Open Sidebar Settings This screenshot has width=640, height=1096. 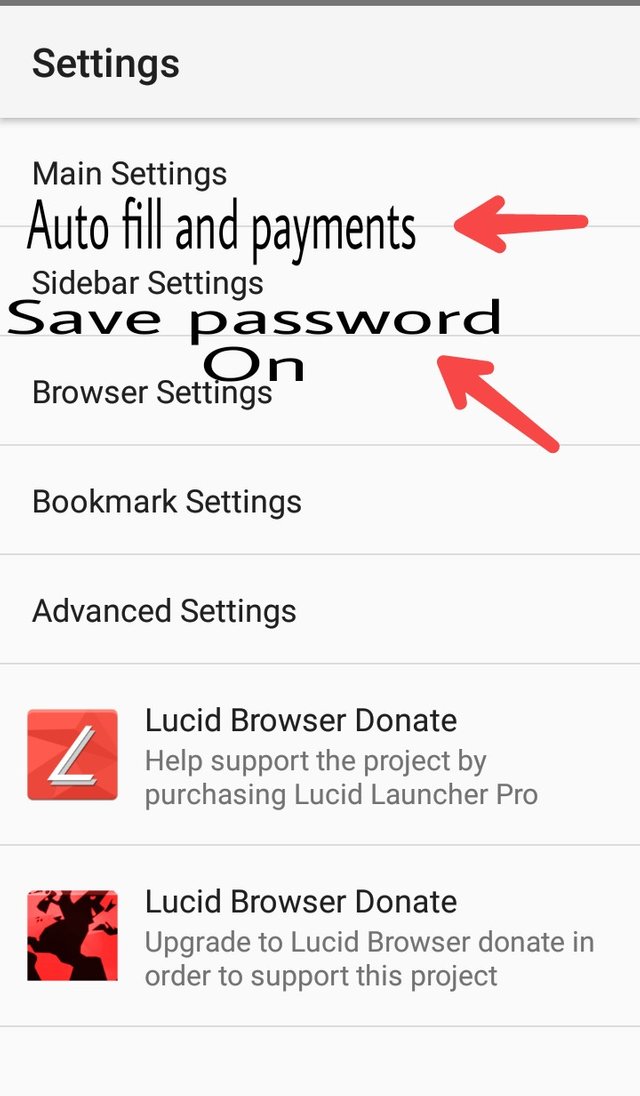[148, 283]
